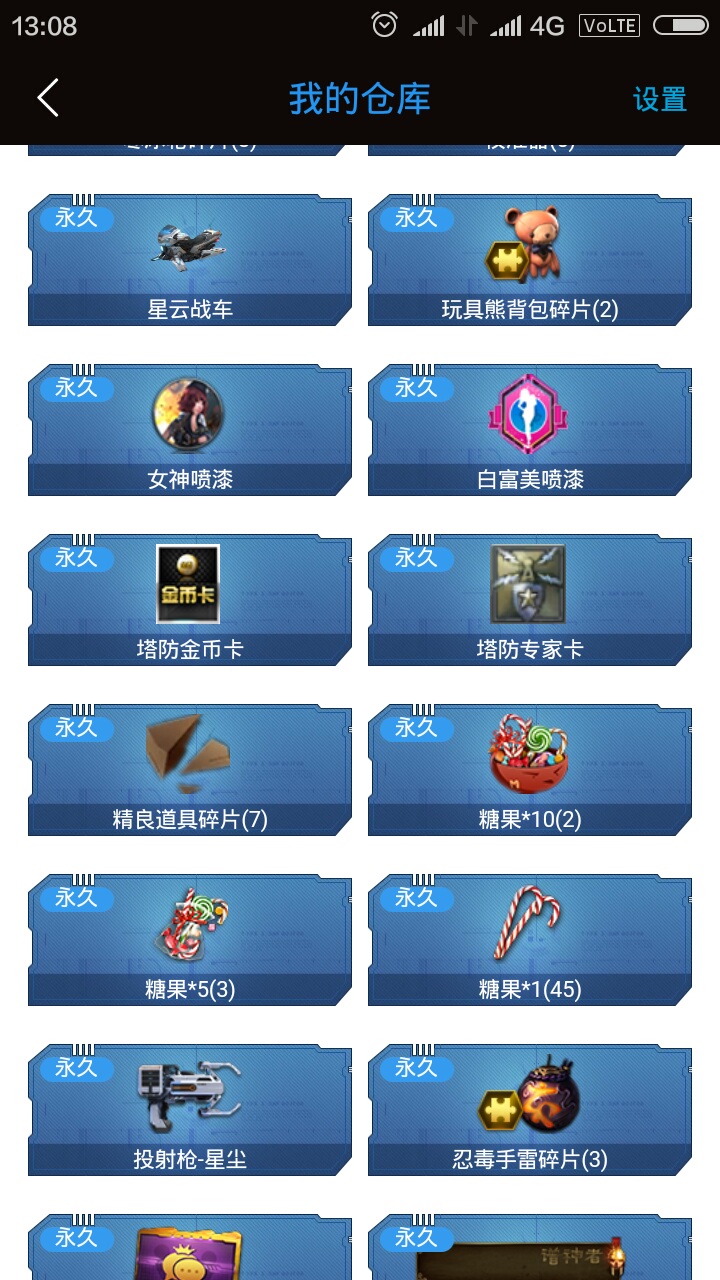Viewport: 720px width, 1280px height.
Task: Select the 塔防专家卡 item
Action: click(530, 600)
